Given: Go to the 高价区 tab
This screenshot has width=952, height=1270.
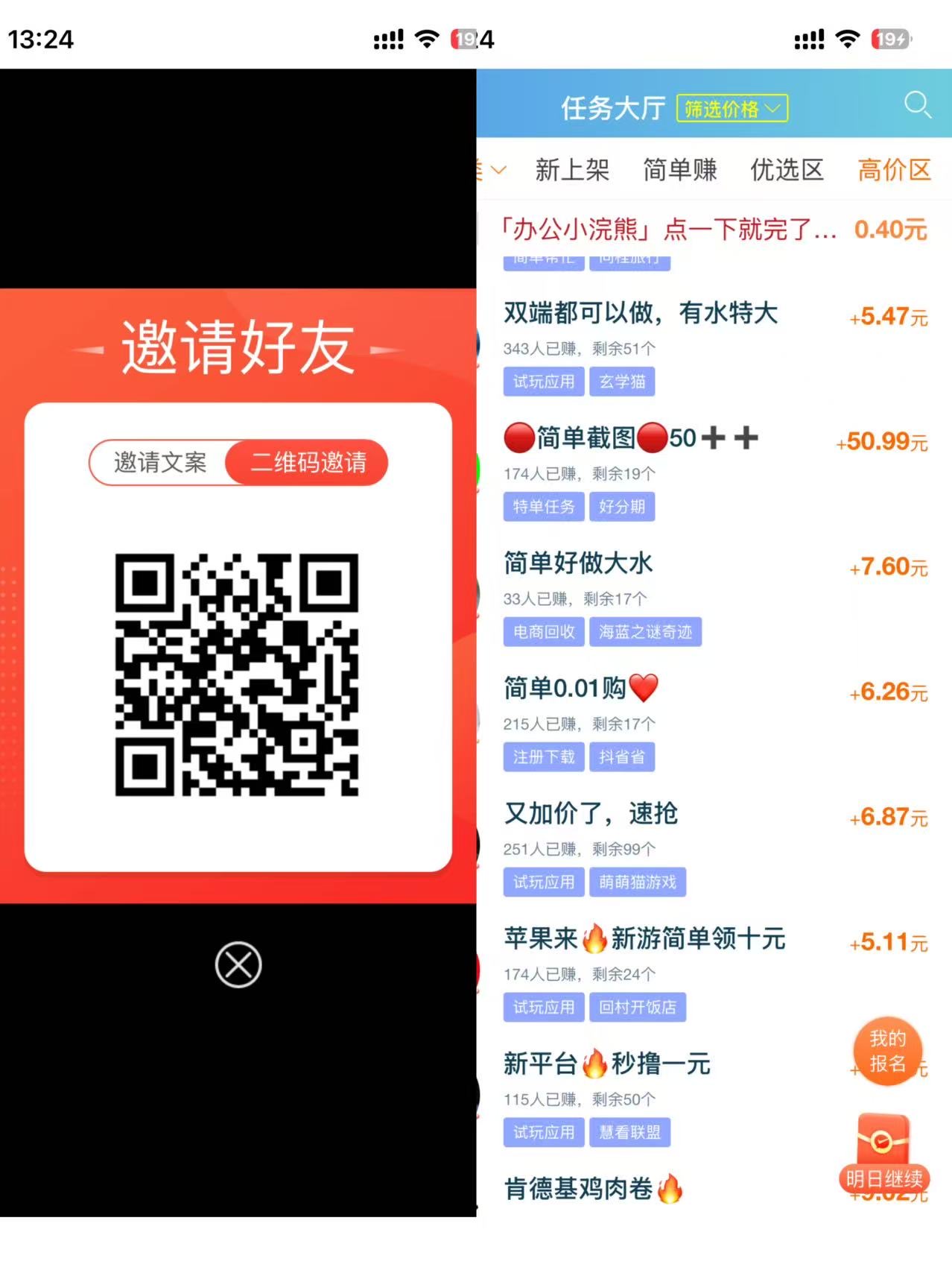Looking at the screenshot, I should pyautogui.click(x=894, y=170).
